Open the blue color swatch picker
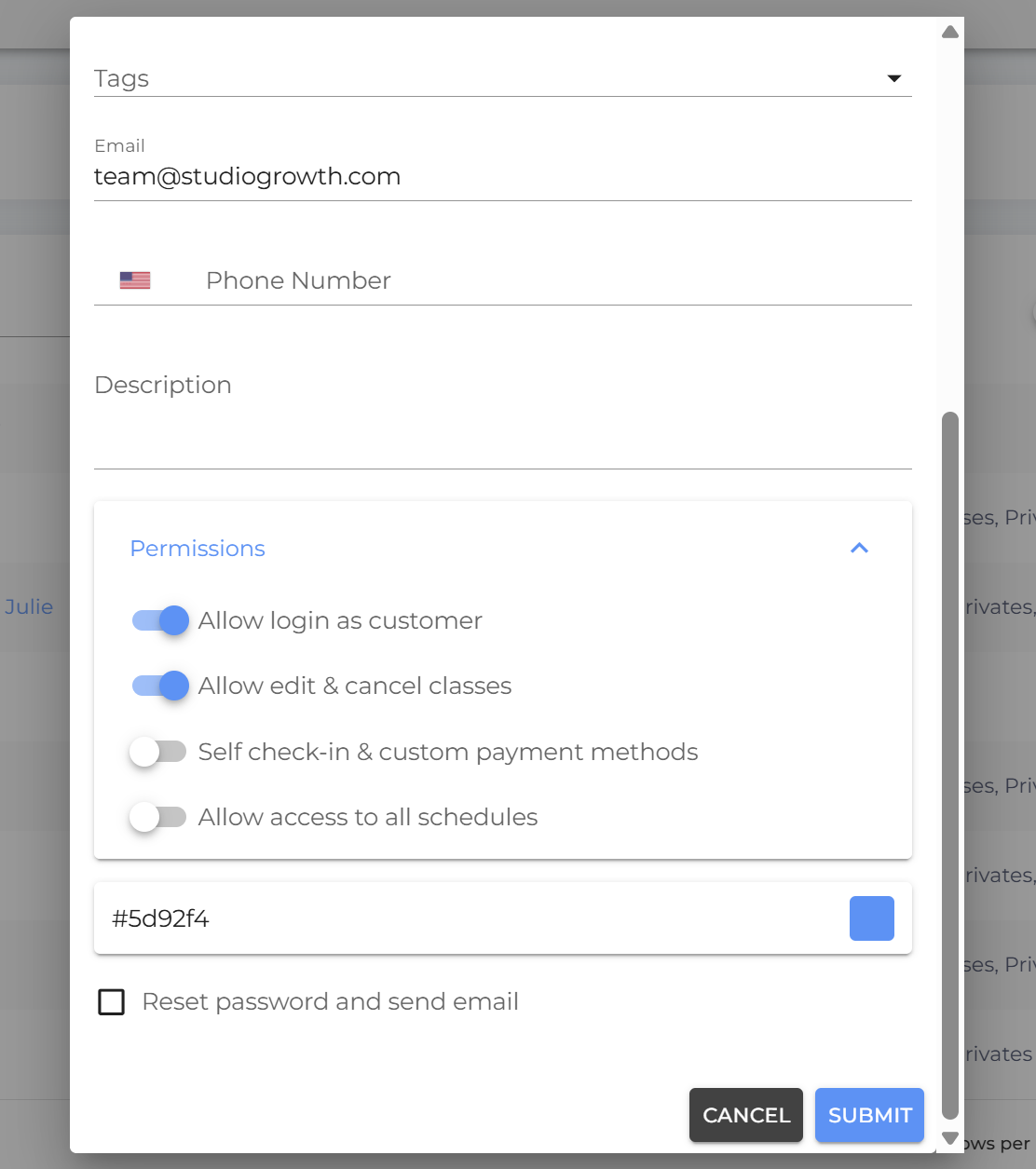1036x1169 pixels. (871, 918)
